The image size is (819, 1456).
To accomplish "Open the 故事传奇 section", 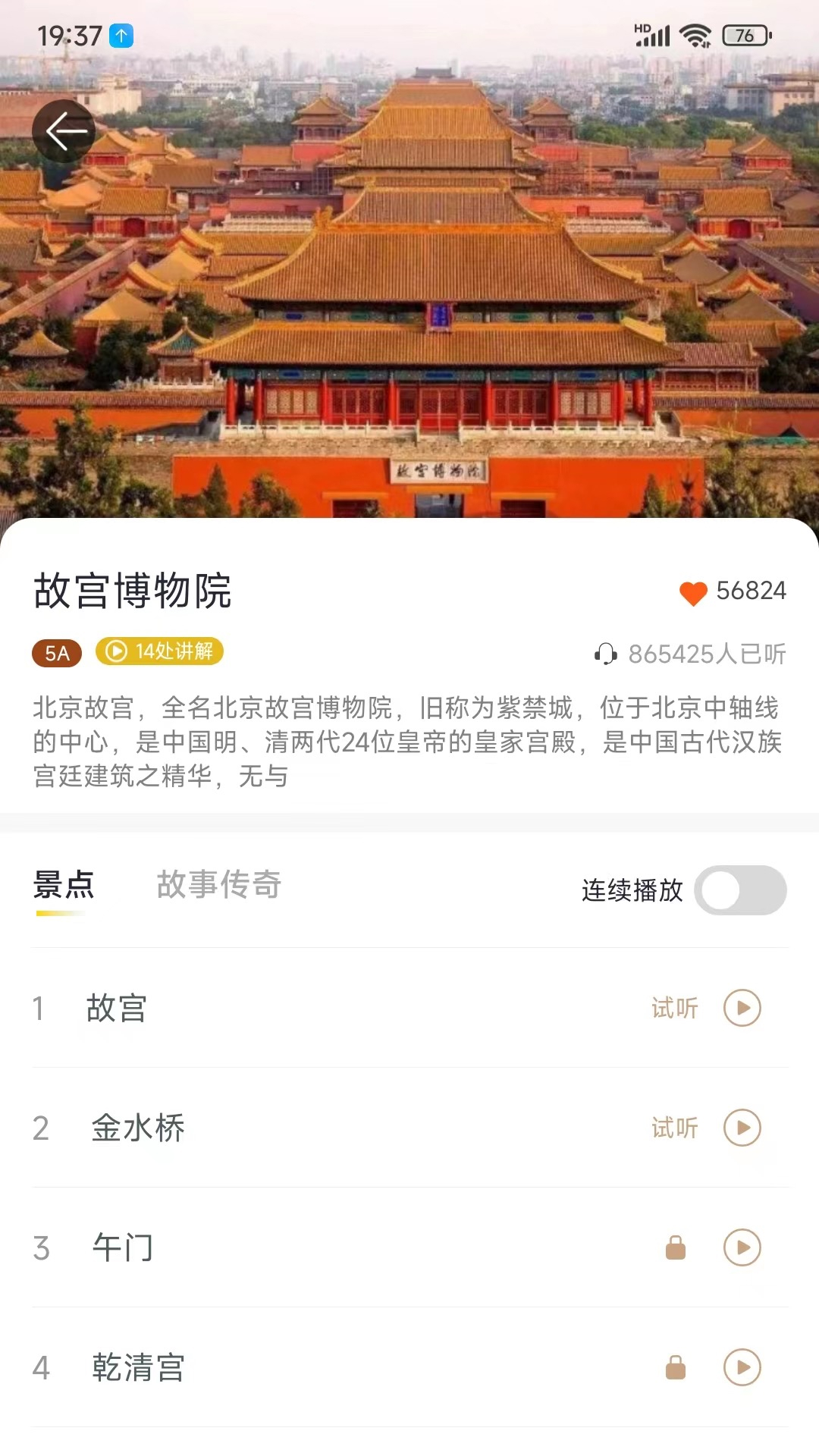I will 218,884.
